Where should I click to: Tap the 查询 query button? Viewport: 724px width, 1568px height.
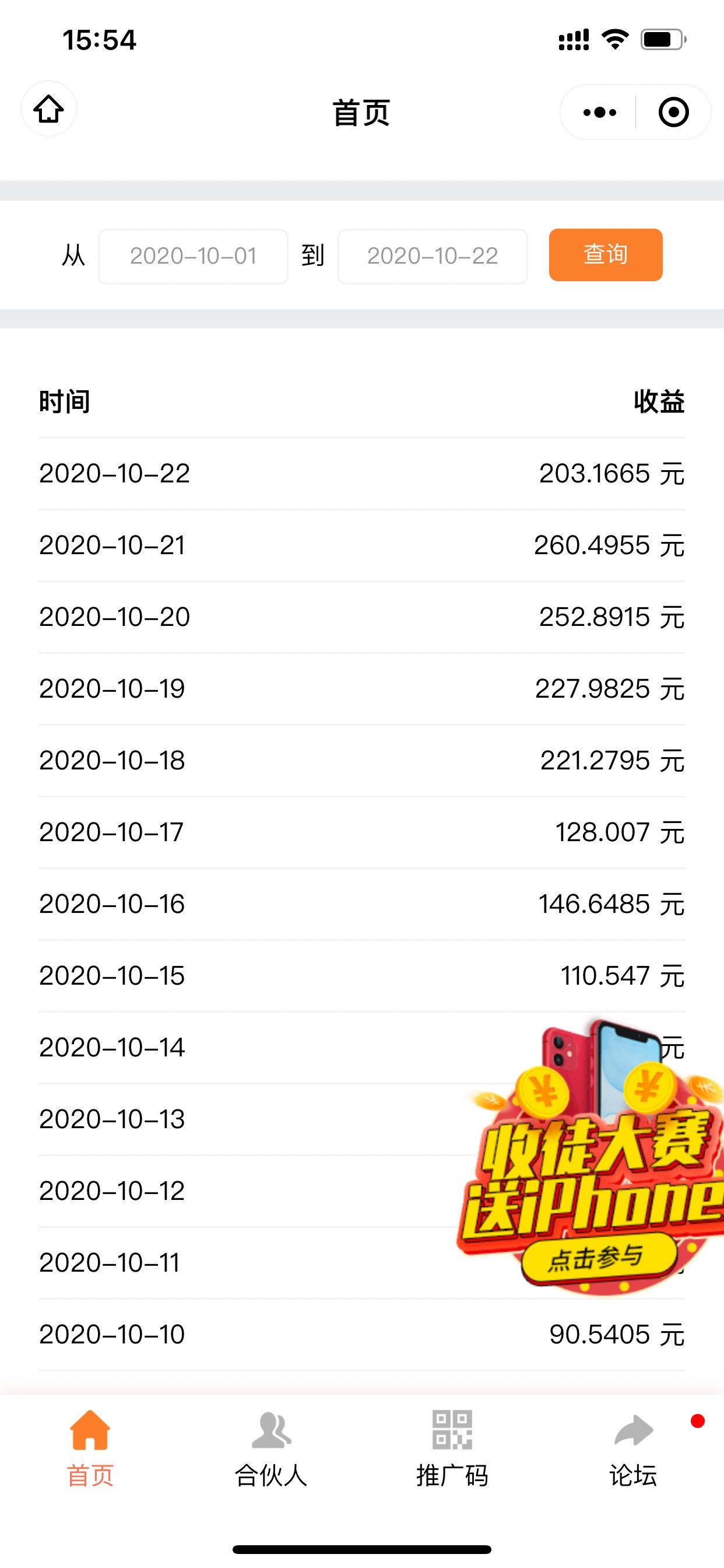click(605, 256)
